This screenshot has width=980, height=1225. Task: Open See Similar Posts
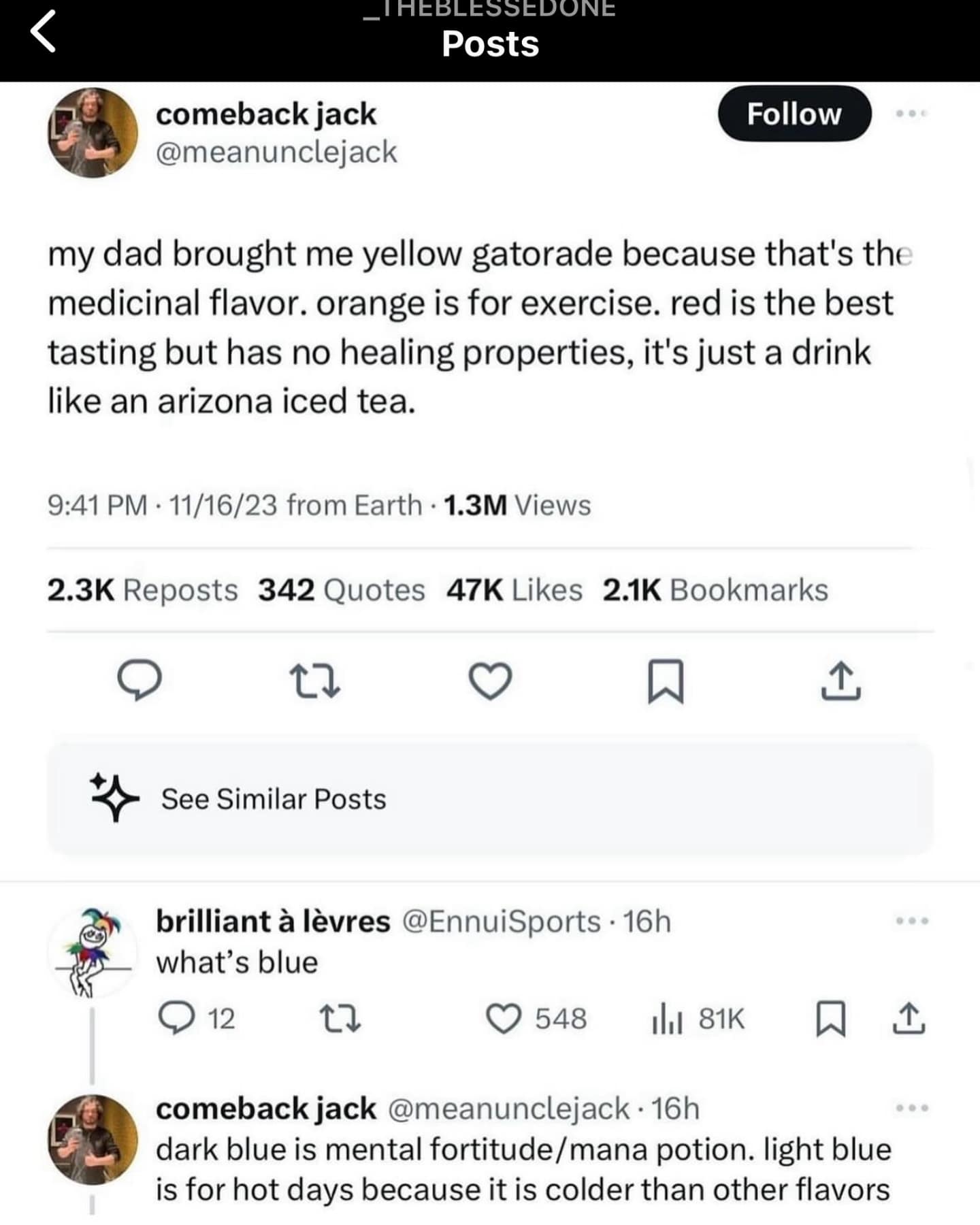tap(272, 800)
